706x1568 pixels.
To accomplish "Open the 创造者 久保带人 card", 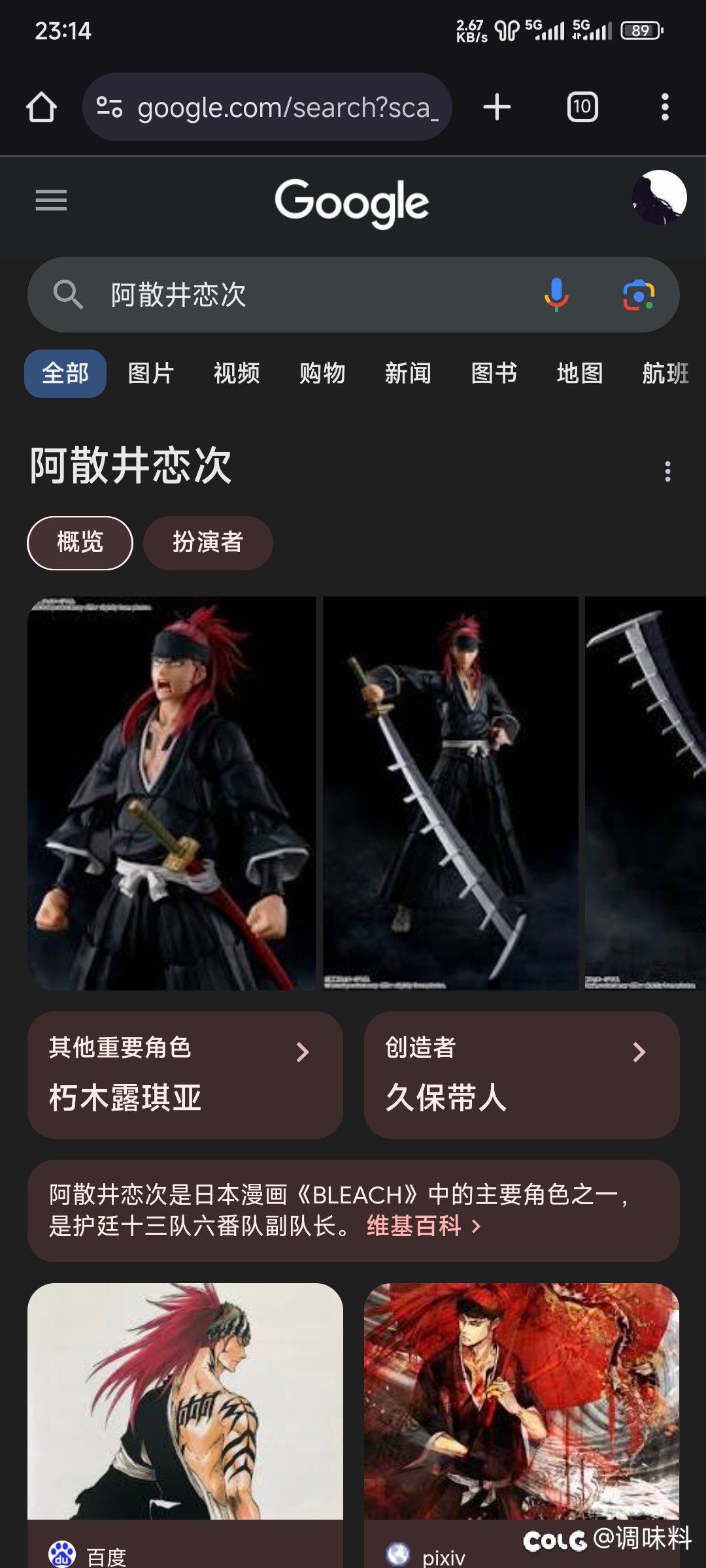I will click(x=522, y=1075).
